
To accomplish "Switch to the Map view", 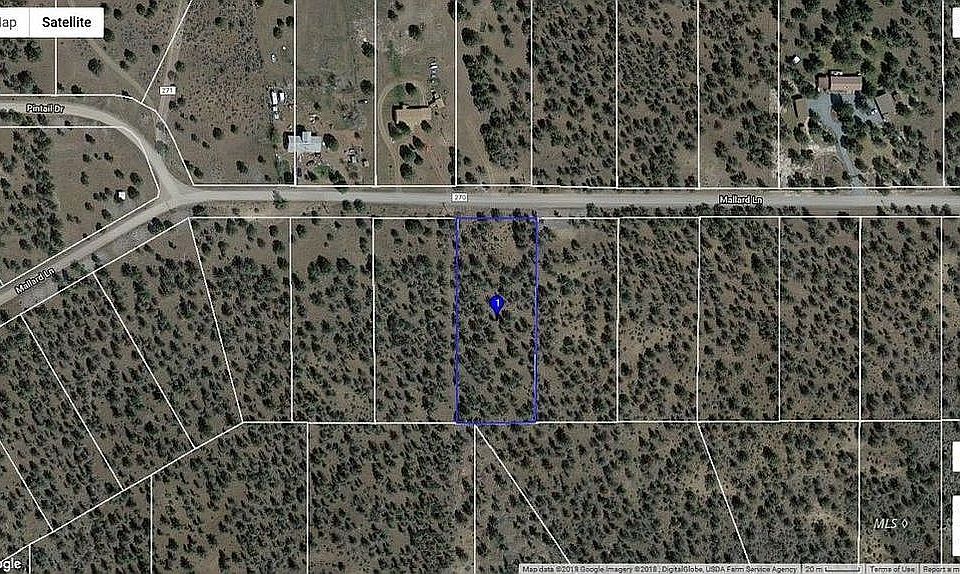I will [10, 21].
